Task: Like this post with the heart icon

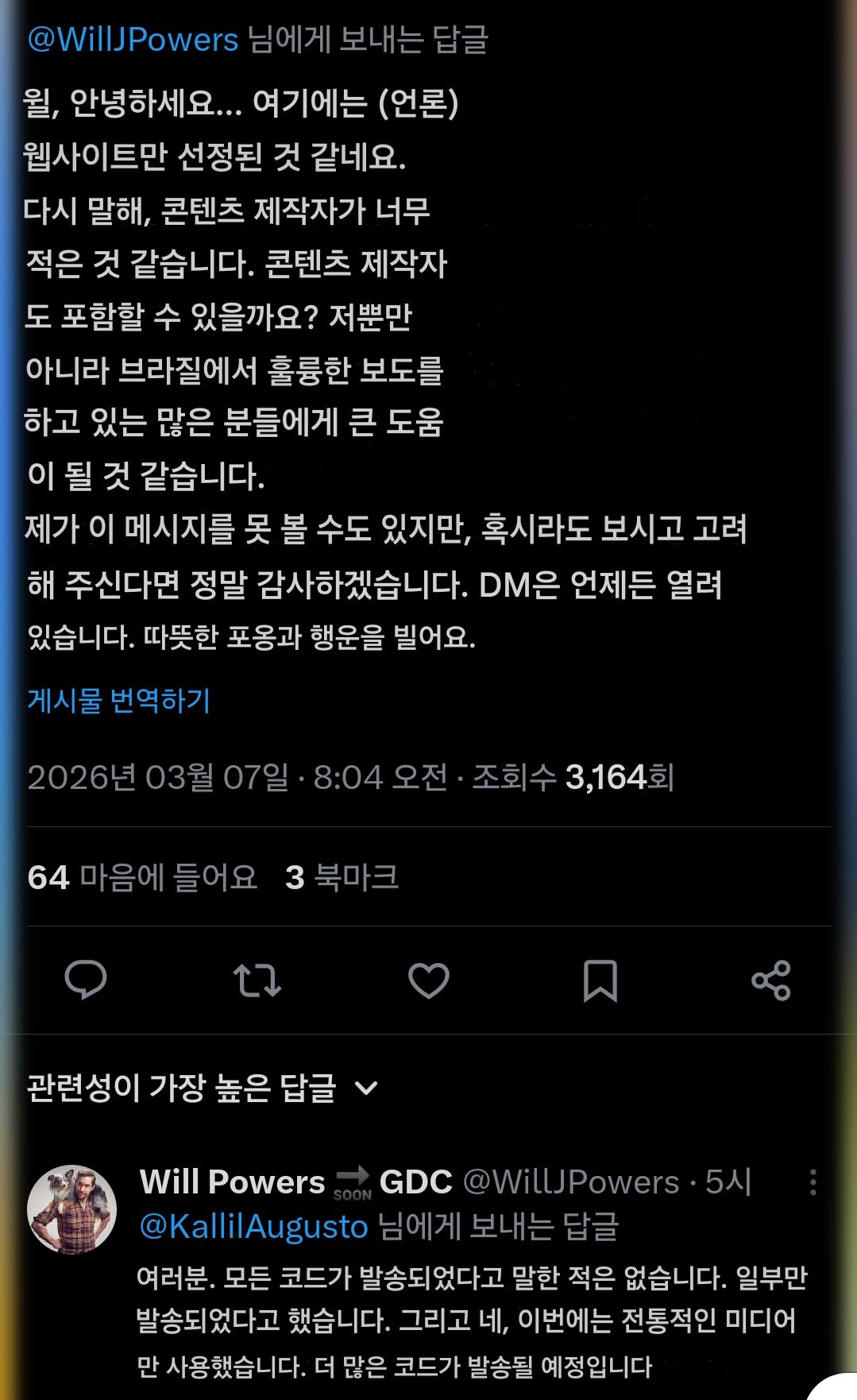Action: [x=429, y=980]
